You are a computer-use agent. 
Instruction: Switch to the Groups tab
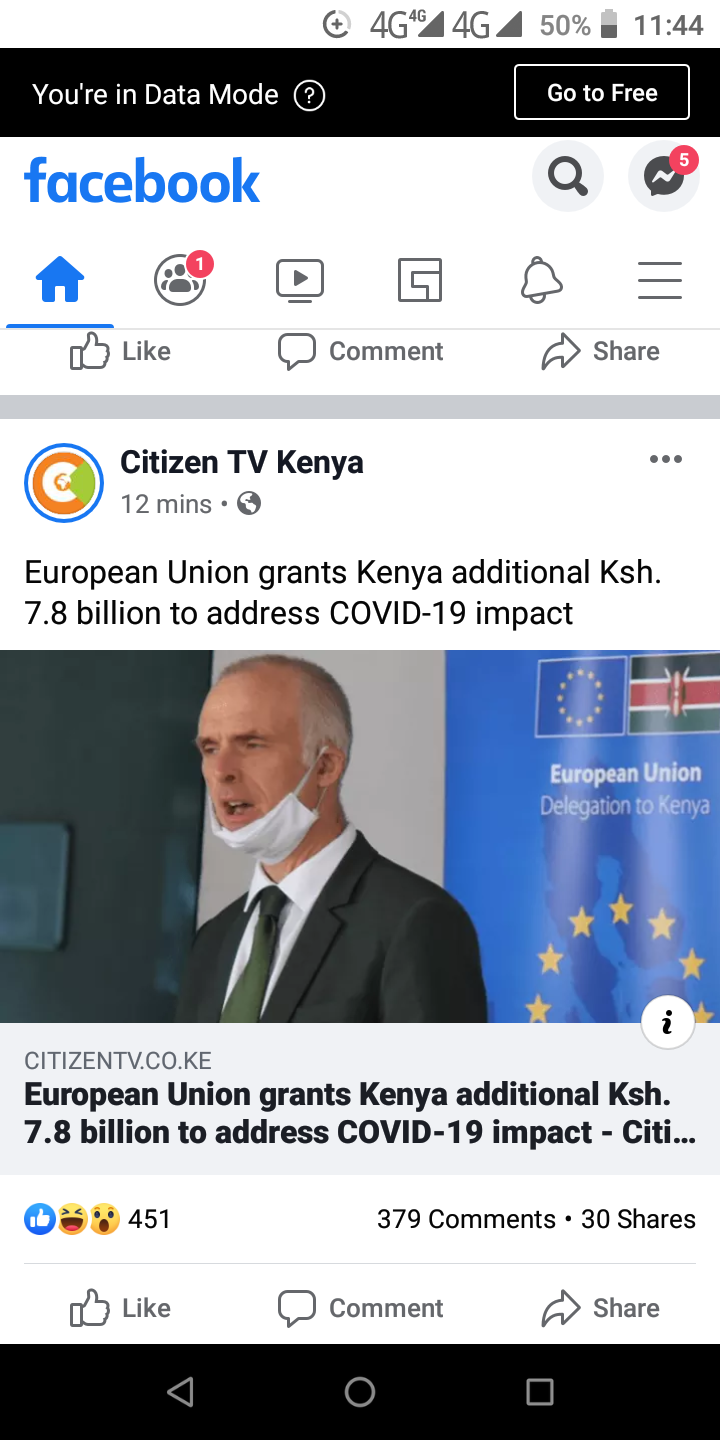click(x=181, y=280)
